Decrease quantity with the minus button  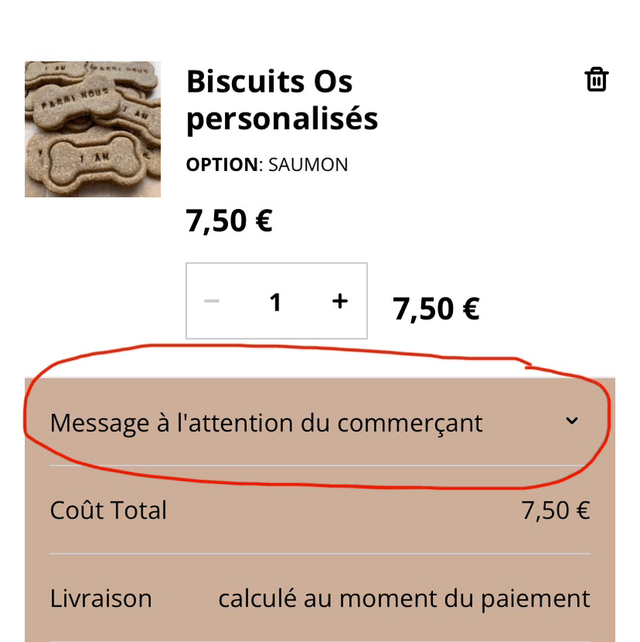tap(212, 301)
